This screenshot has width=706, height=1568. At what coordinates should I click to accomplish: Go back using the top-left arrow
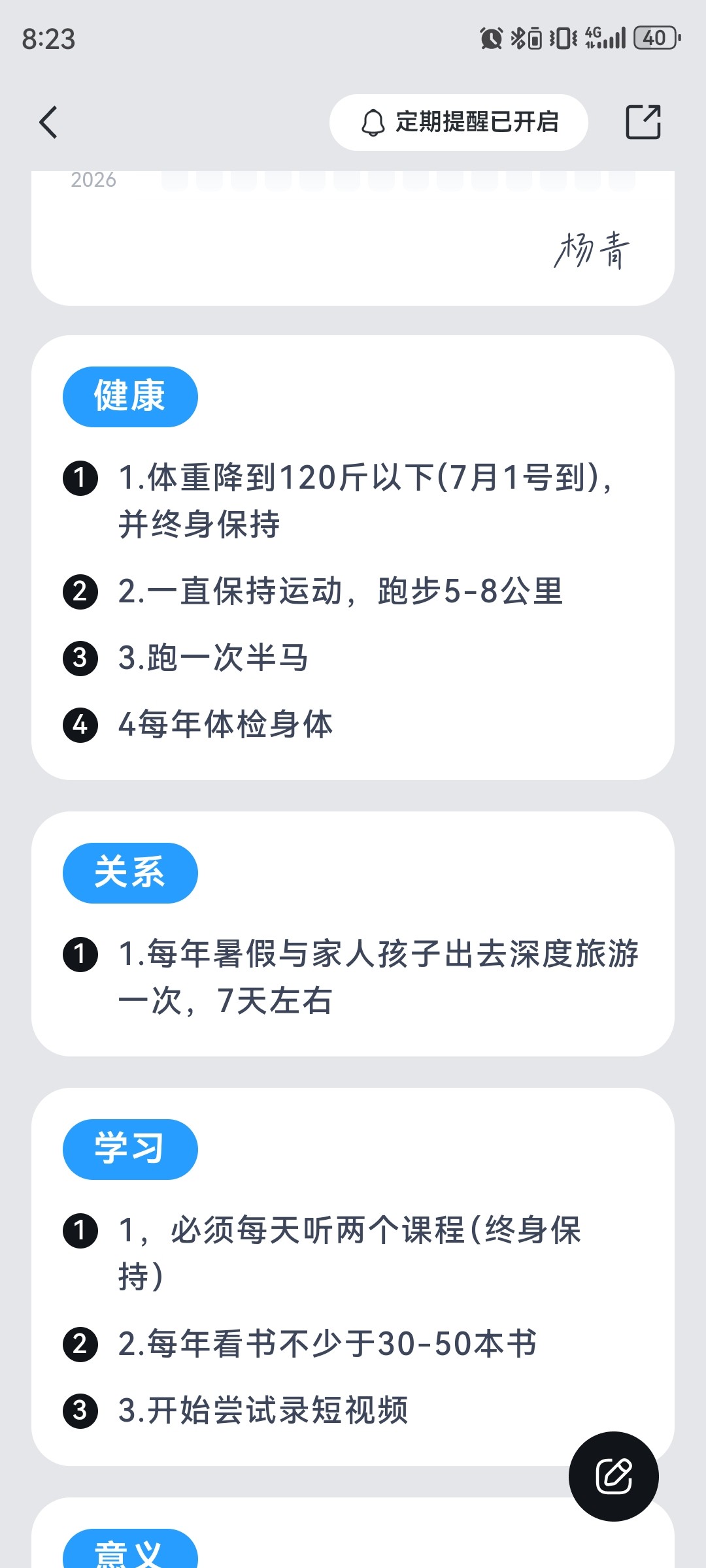48,122
